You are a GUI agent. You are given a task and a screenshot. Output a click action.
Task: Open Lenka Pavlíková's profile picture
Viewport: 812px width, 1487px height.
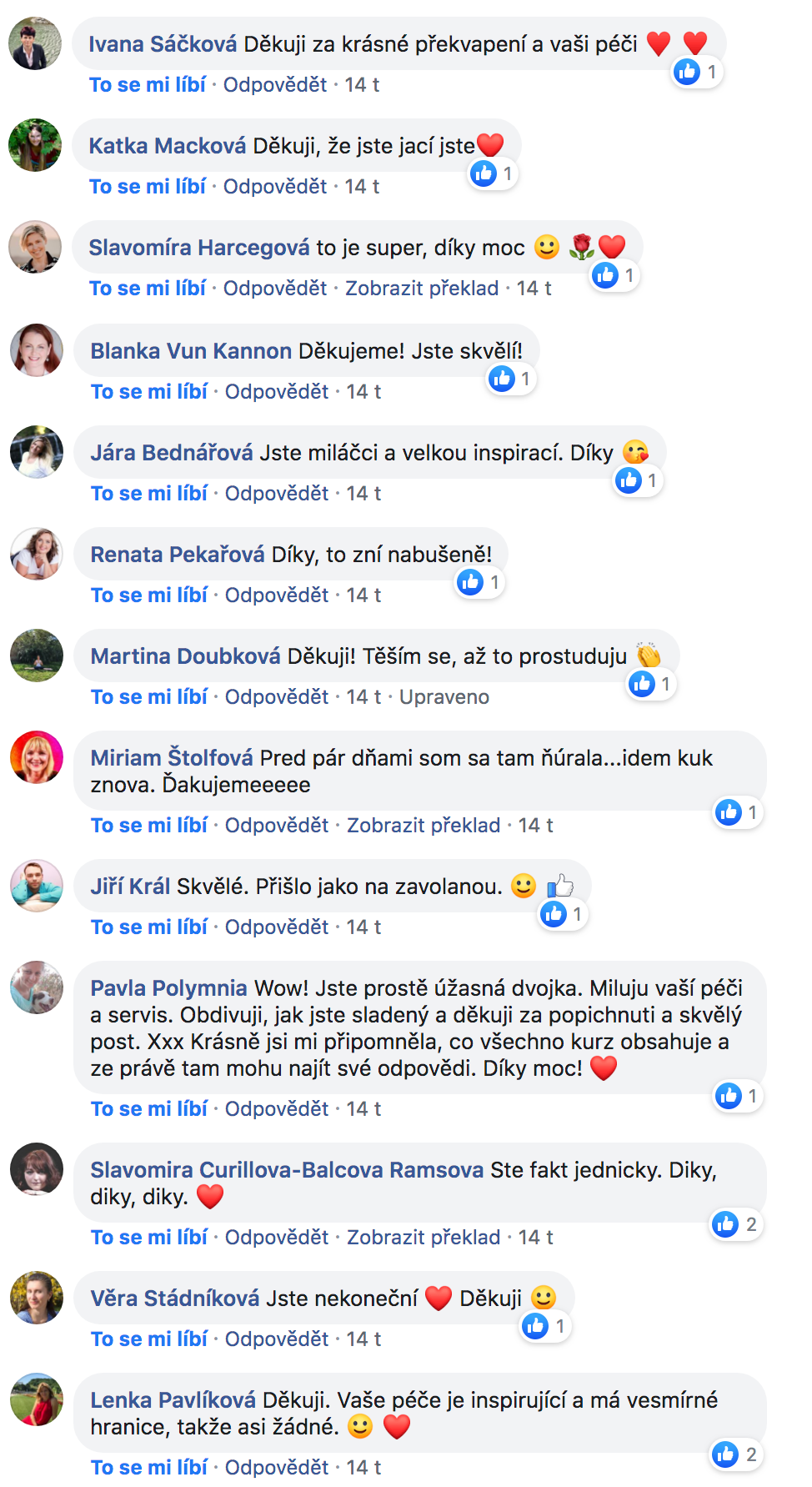(37, 1399)
